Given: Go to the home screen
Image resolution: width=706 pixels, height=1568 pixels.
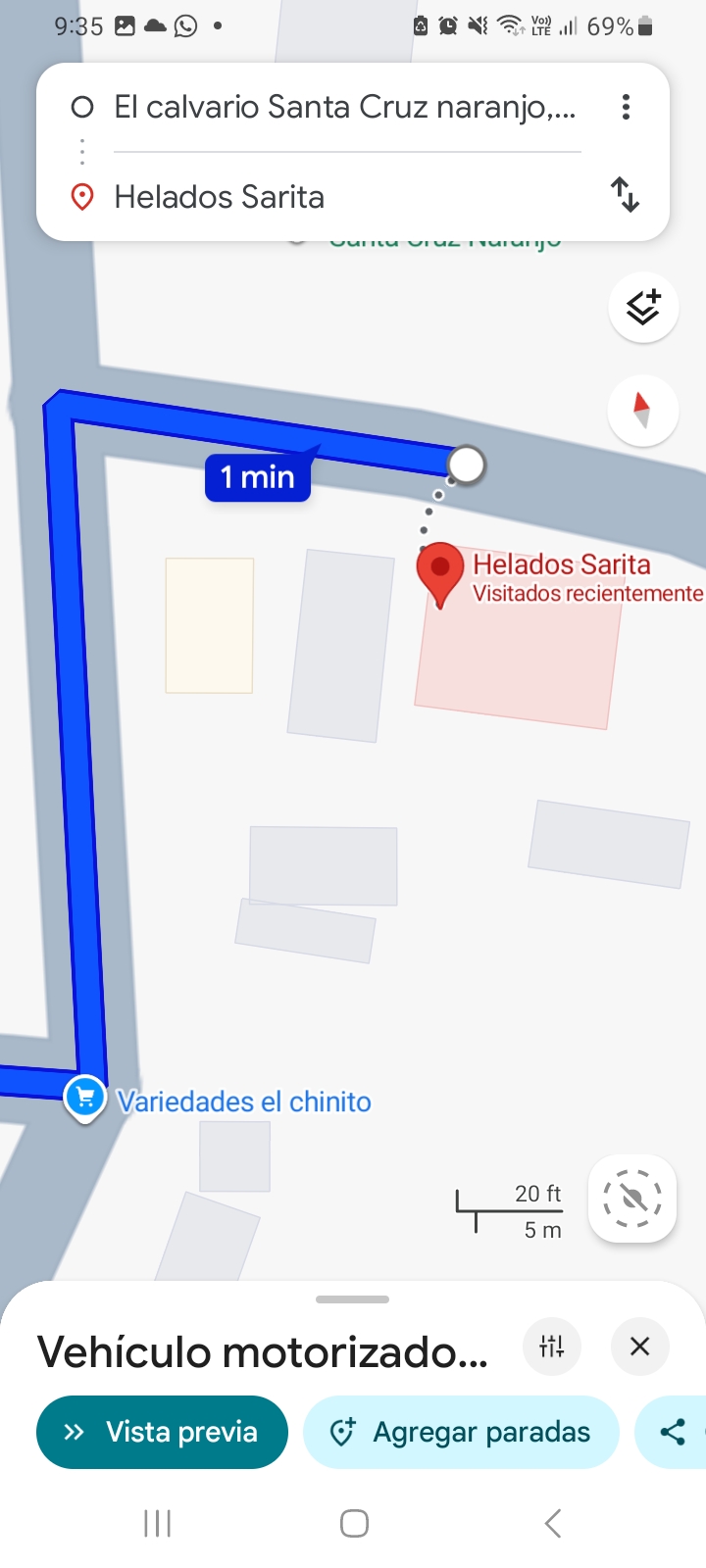Looking at the screenshot, I should coord(354,1523).
